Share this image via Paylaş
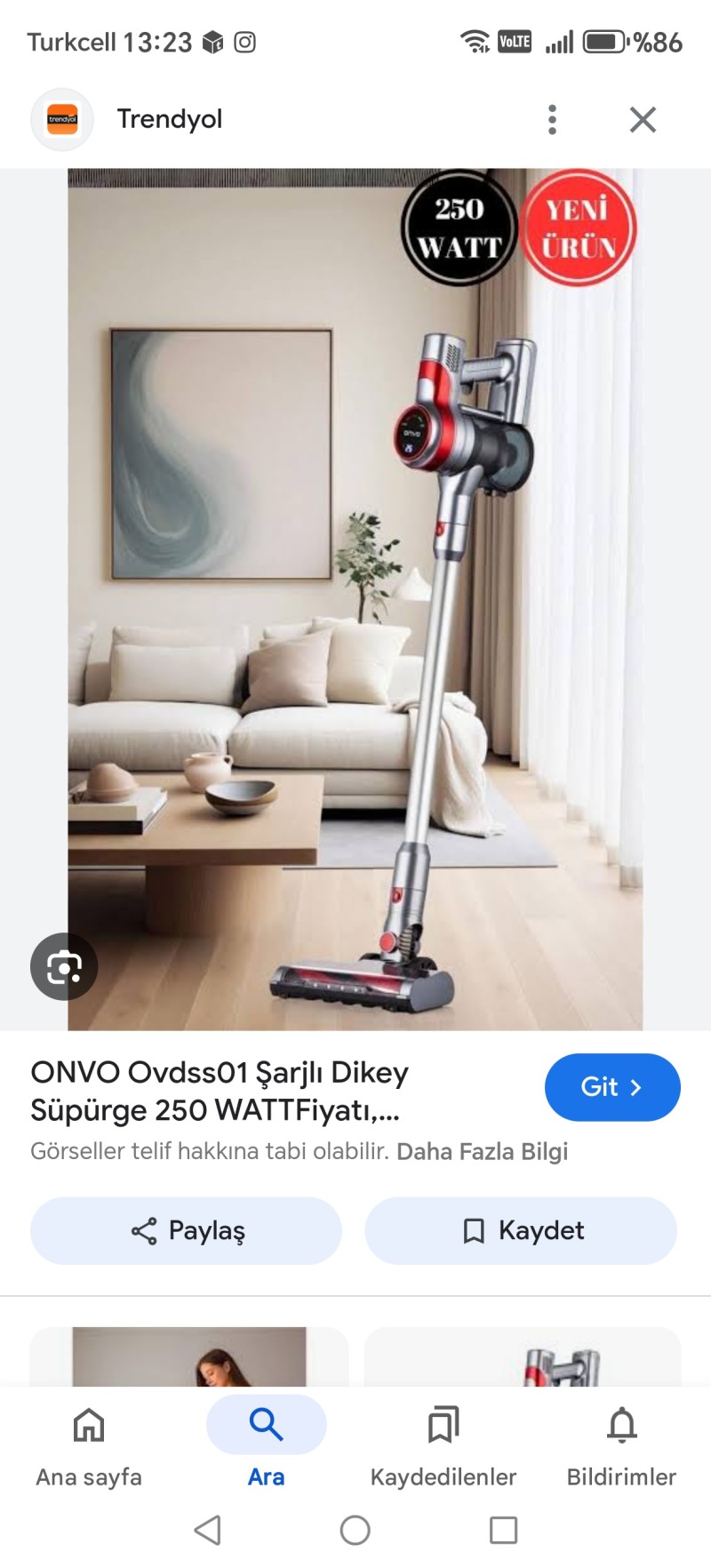711x1568 pixels. click(x=187, y=1230)
